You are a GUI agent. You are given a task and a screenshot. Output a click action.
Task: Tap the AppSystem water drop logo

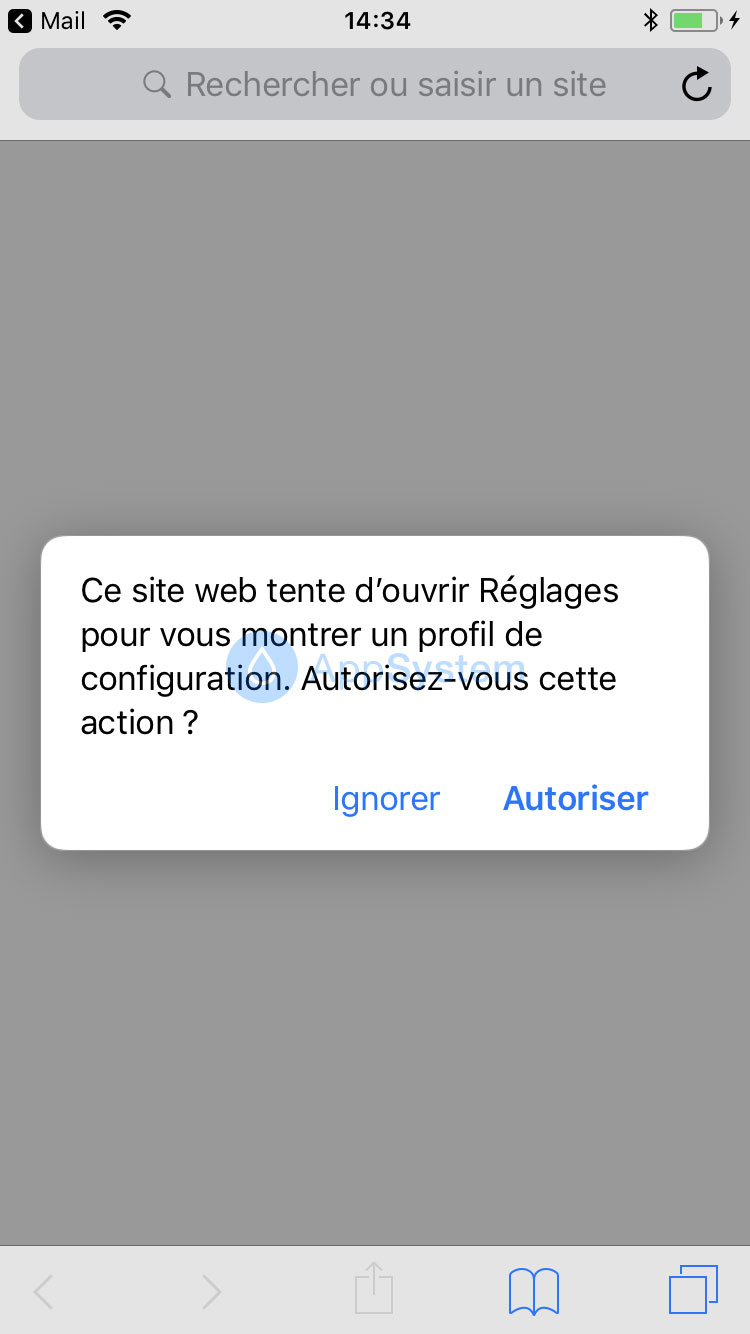(x=261, y=666)
